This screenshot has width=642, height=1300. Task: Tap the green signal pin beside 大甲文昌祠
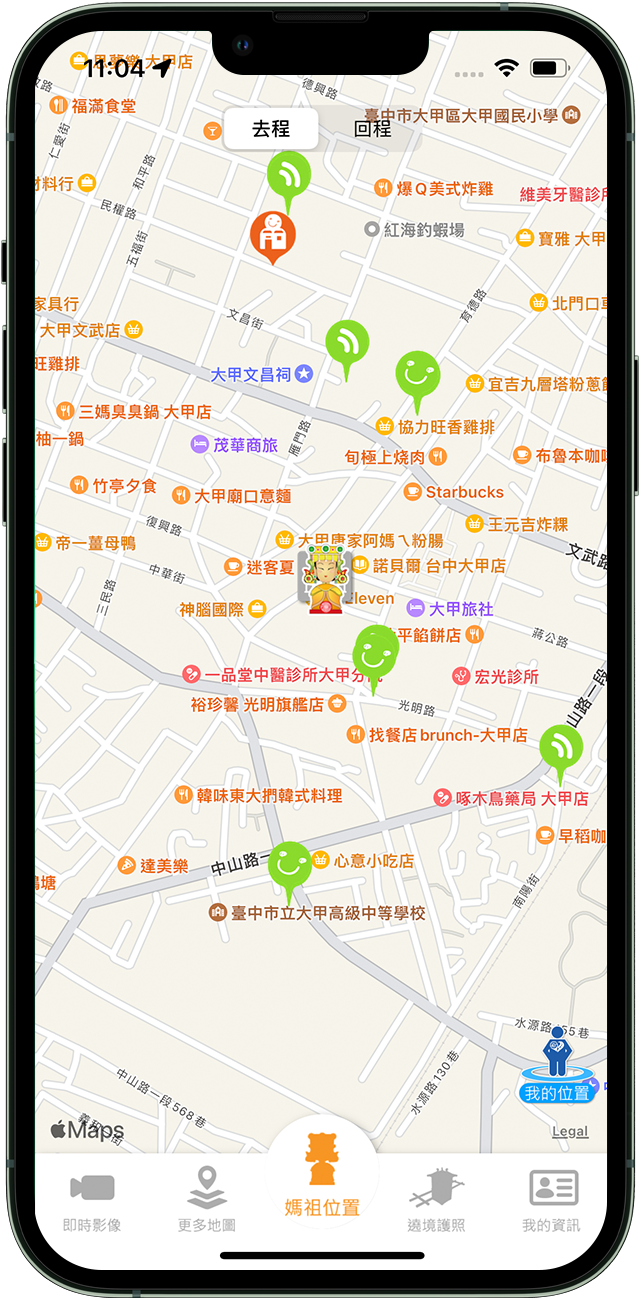click(347, 343)
